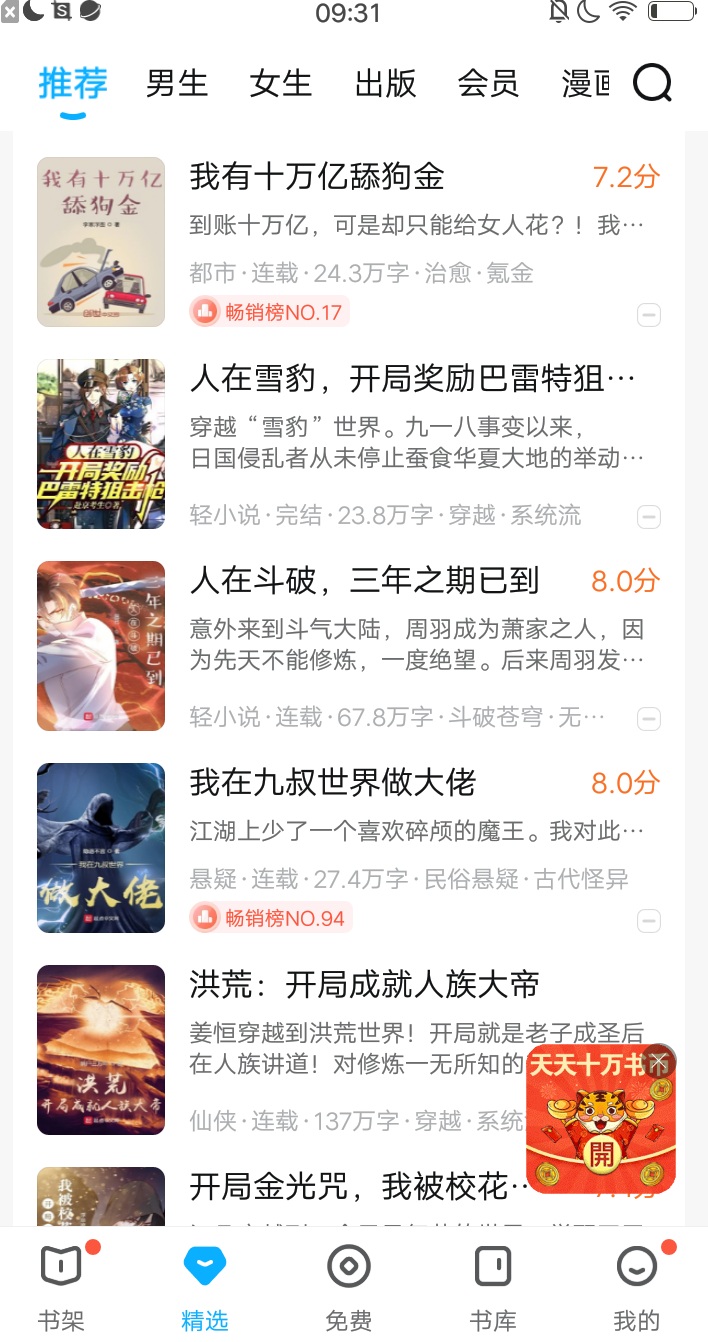Open the 书库 tab
The image size is (708, 1342).
[x=493, y=1288]
